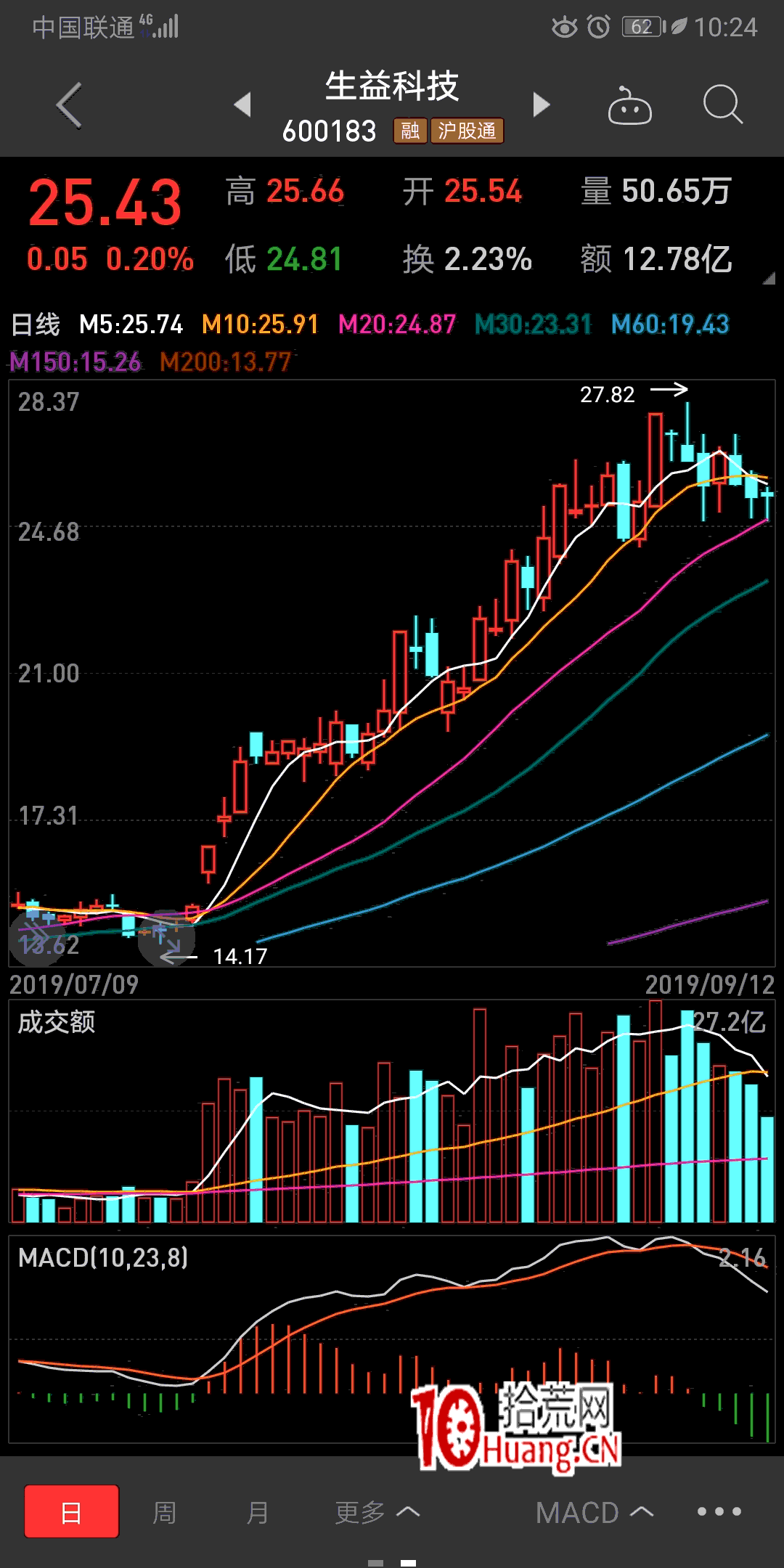This screenshot has width=784, height=1568.
Task: Switch to the previous stock
Action: tap(243, 105)
